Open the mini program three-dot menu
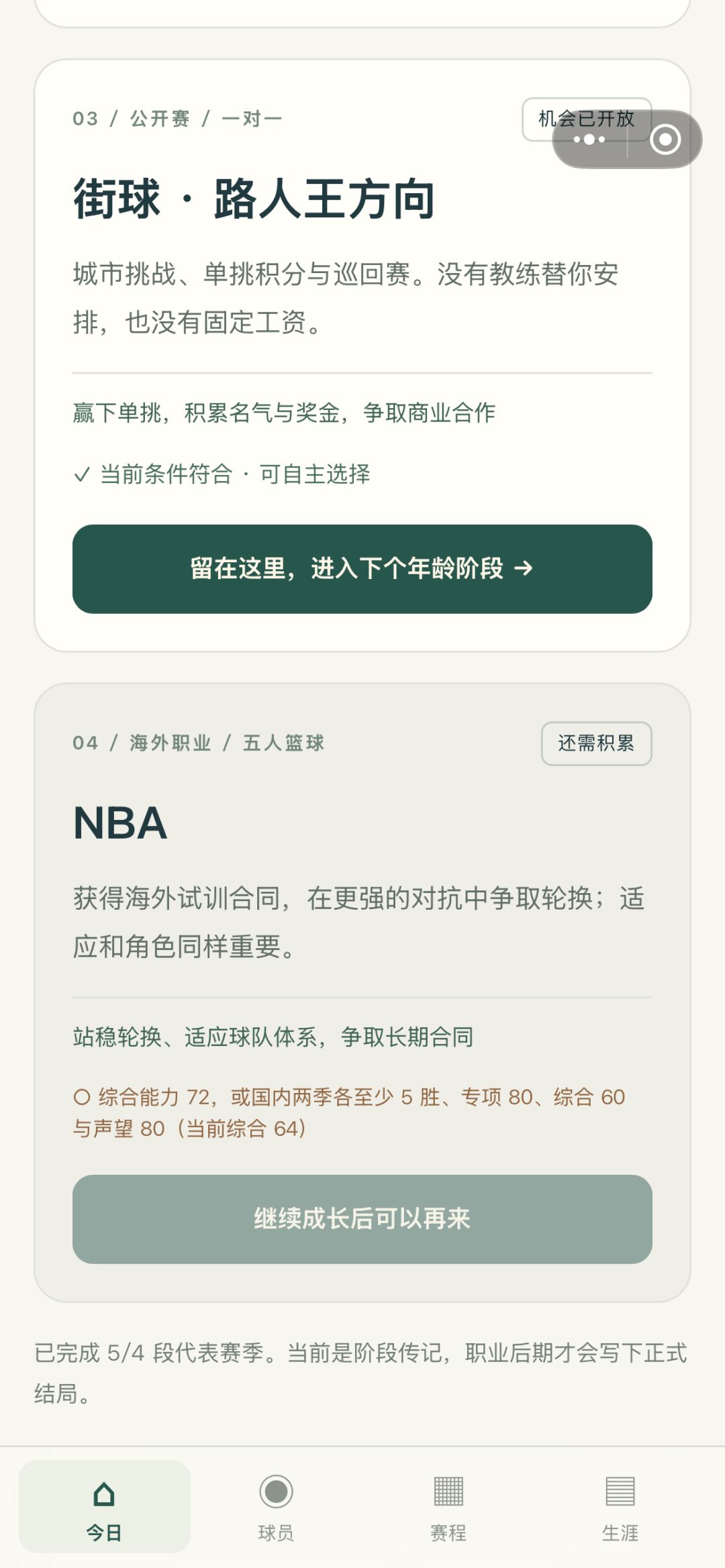Viewport: 725px width, 1568px height. pyautogui.click(x=589, y=140)
